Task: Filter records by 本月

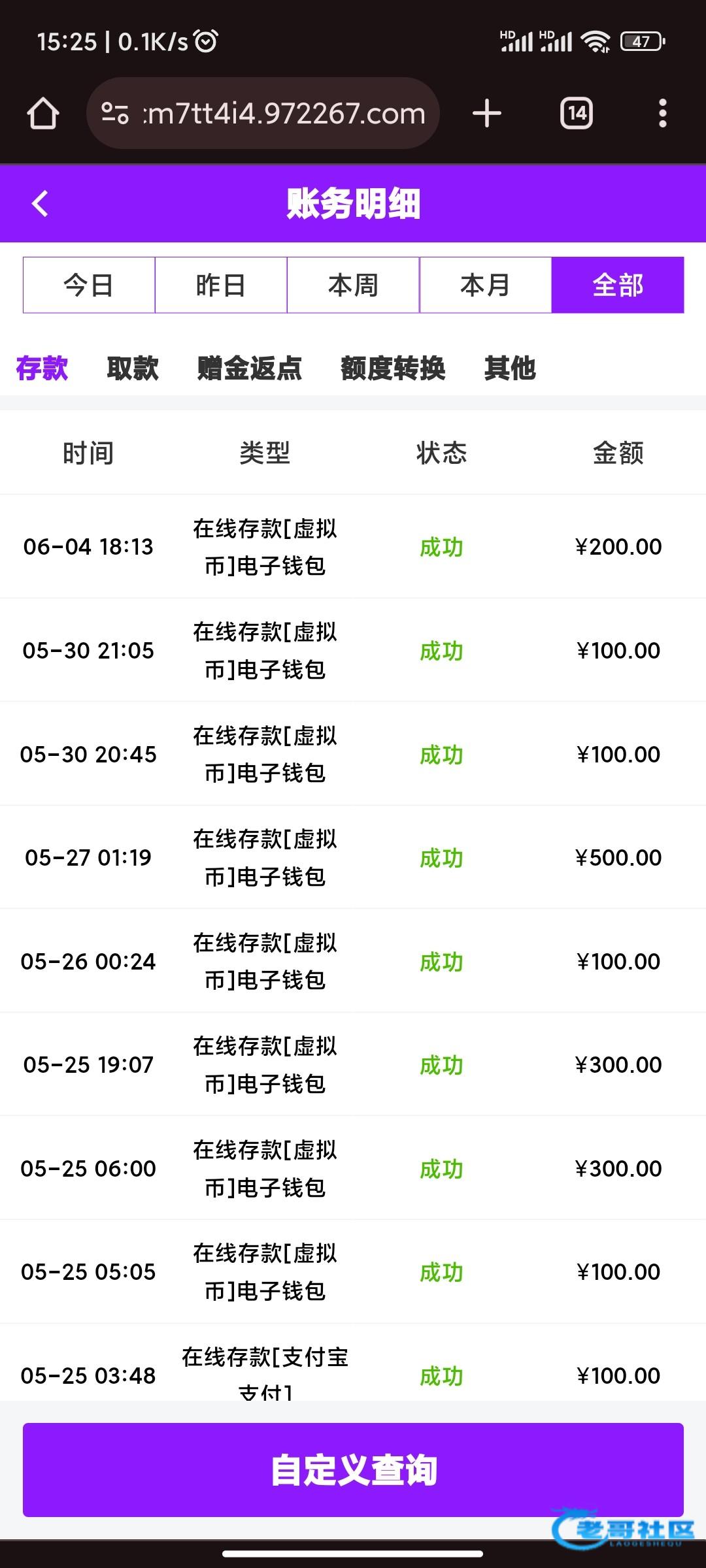Action: pyautogui.click(x=485, y=285)
